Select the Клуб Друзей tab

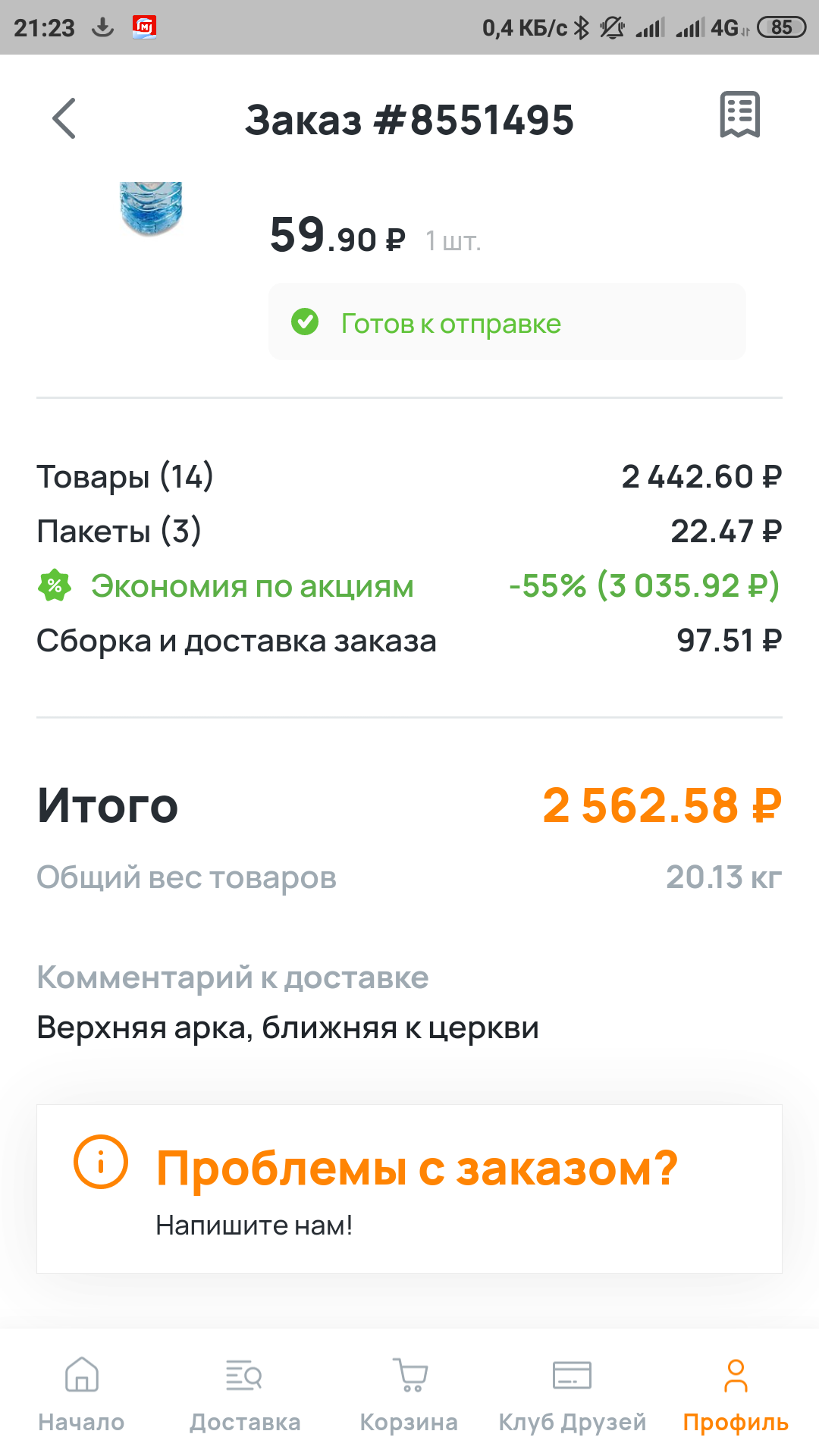(x=573, y=1395)
